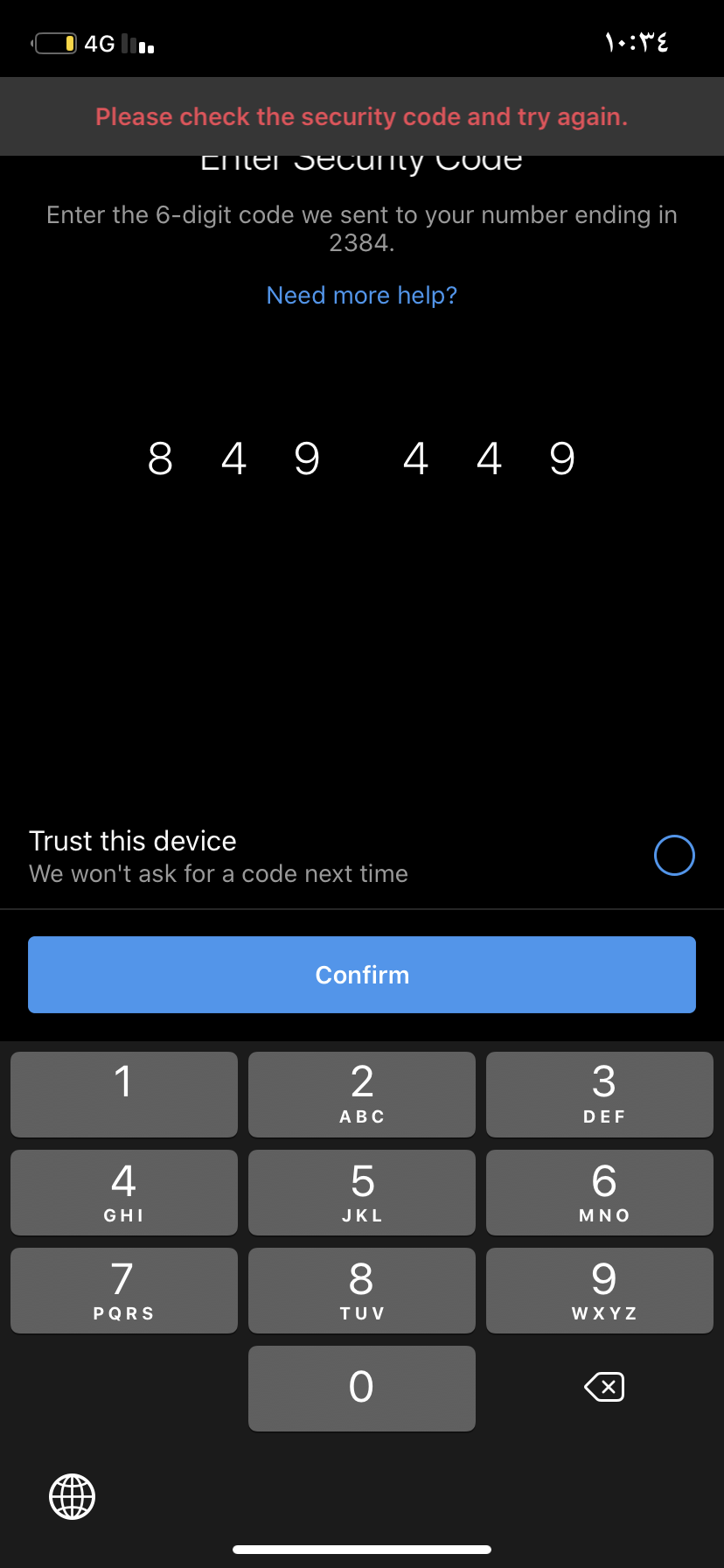Image resolution: width=724 pixels, height=1568 pixels.
Task: Open the Need more help? link
Action: [361, 296]
